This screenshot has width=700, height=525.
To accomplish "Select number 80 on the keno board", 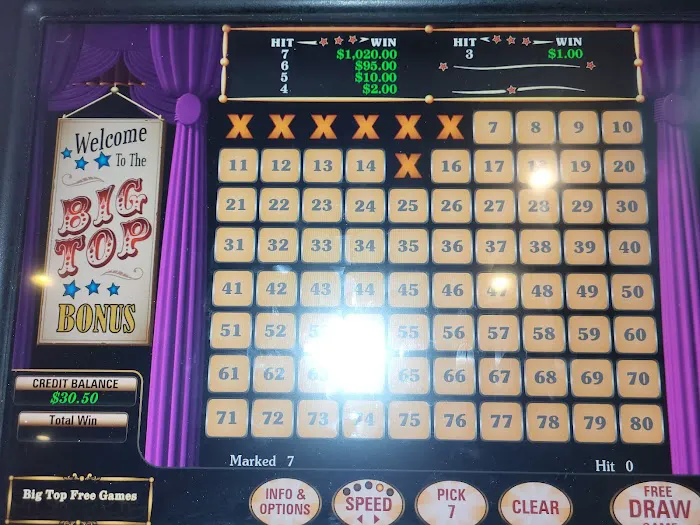I will tap(641, 422).
